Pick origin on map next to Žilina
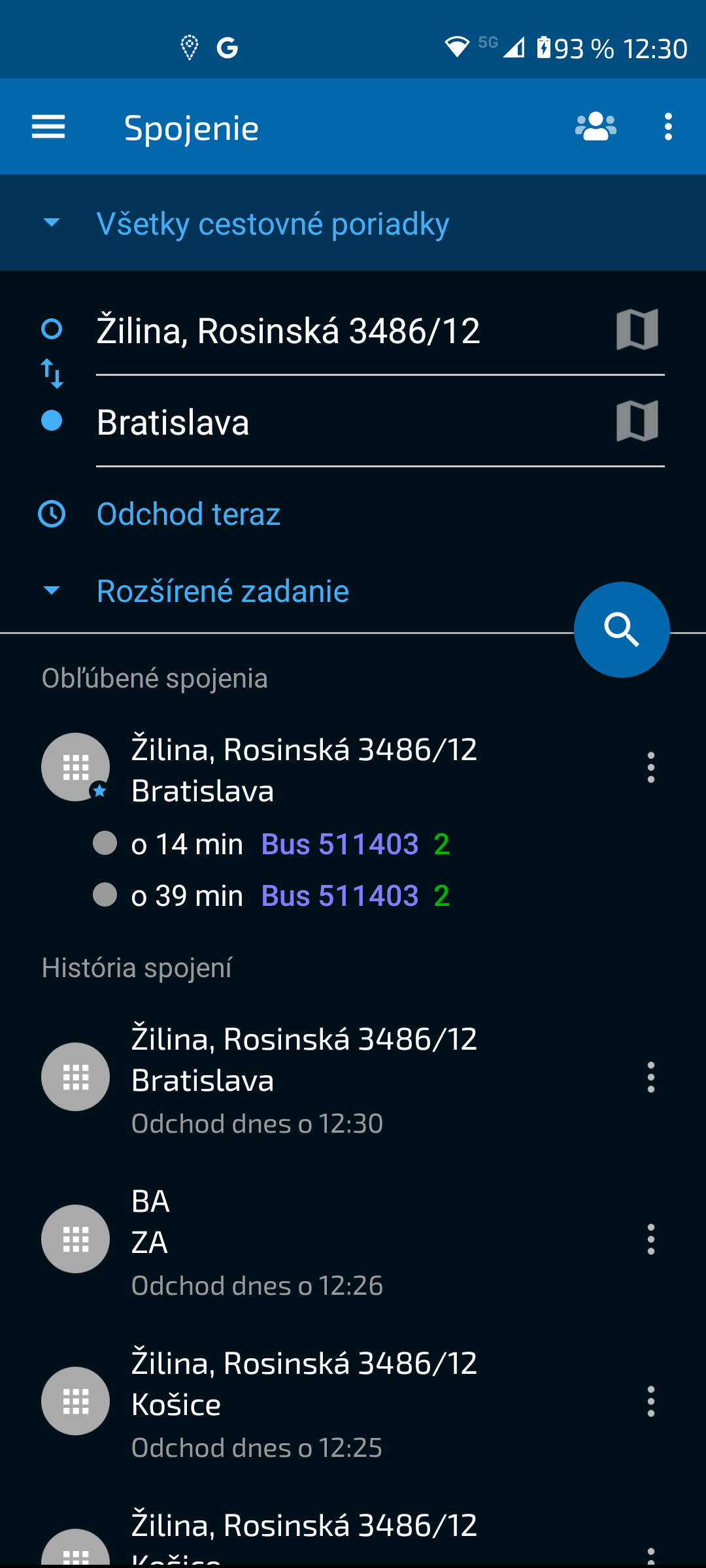 (x=637, y=329)
